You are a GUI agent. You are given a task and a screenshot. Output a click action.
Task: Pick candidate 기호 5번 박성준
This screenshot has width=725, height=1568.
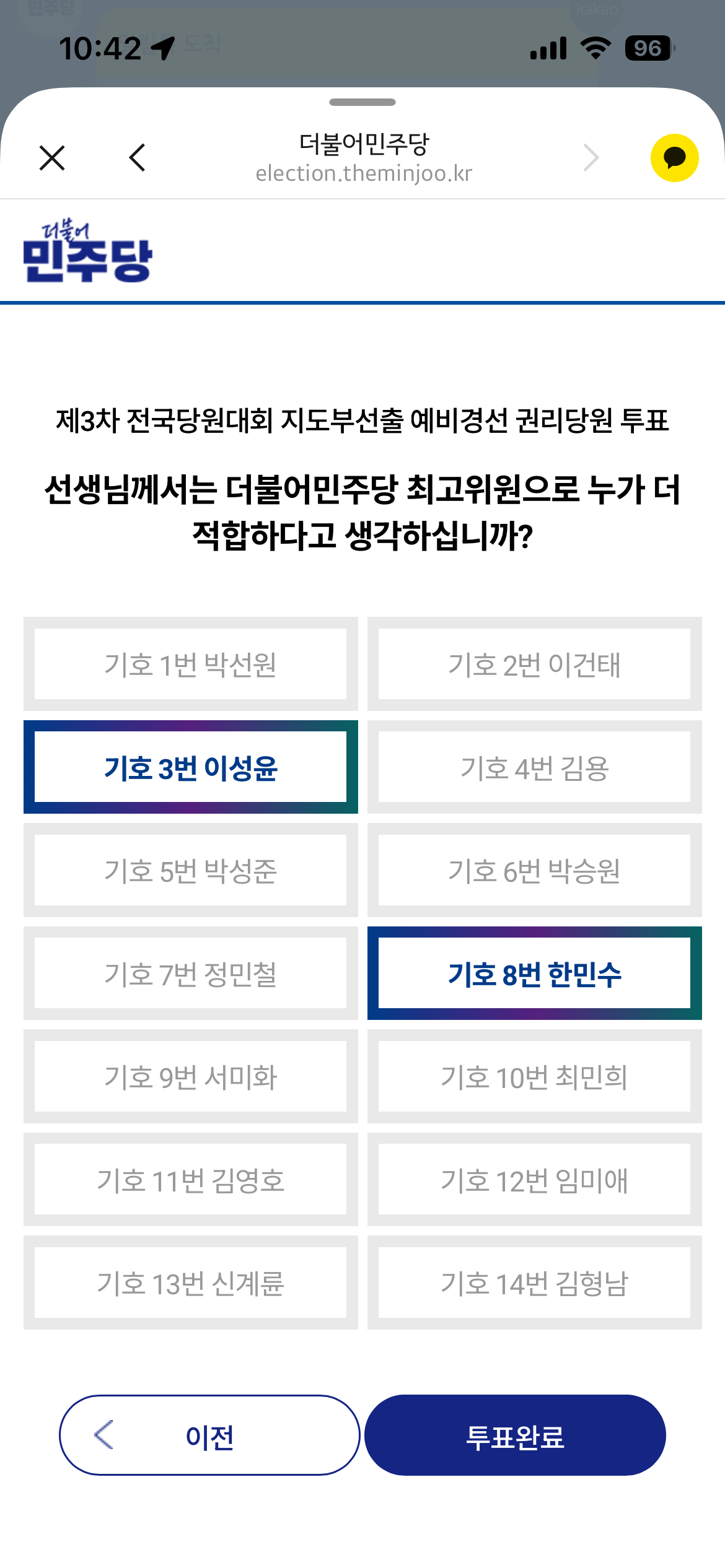point(191,870)
